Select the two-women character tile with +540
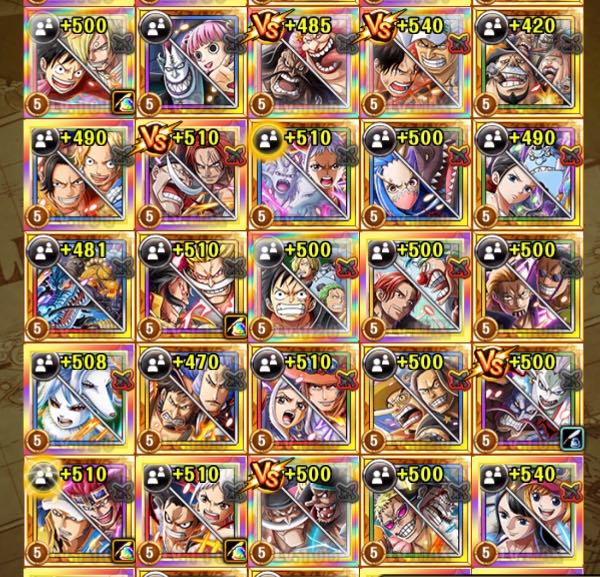 pyautogui.click(x=528, y=510)
